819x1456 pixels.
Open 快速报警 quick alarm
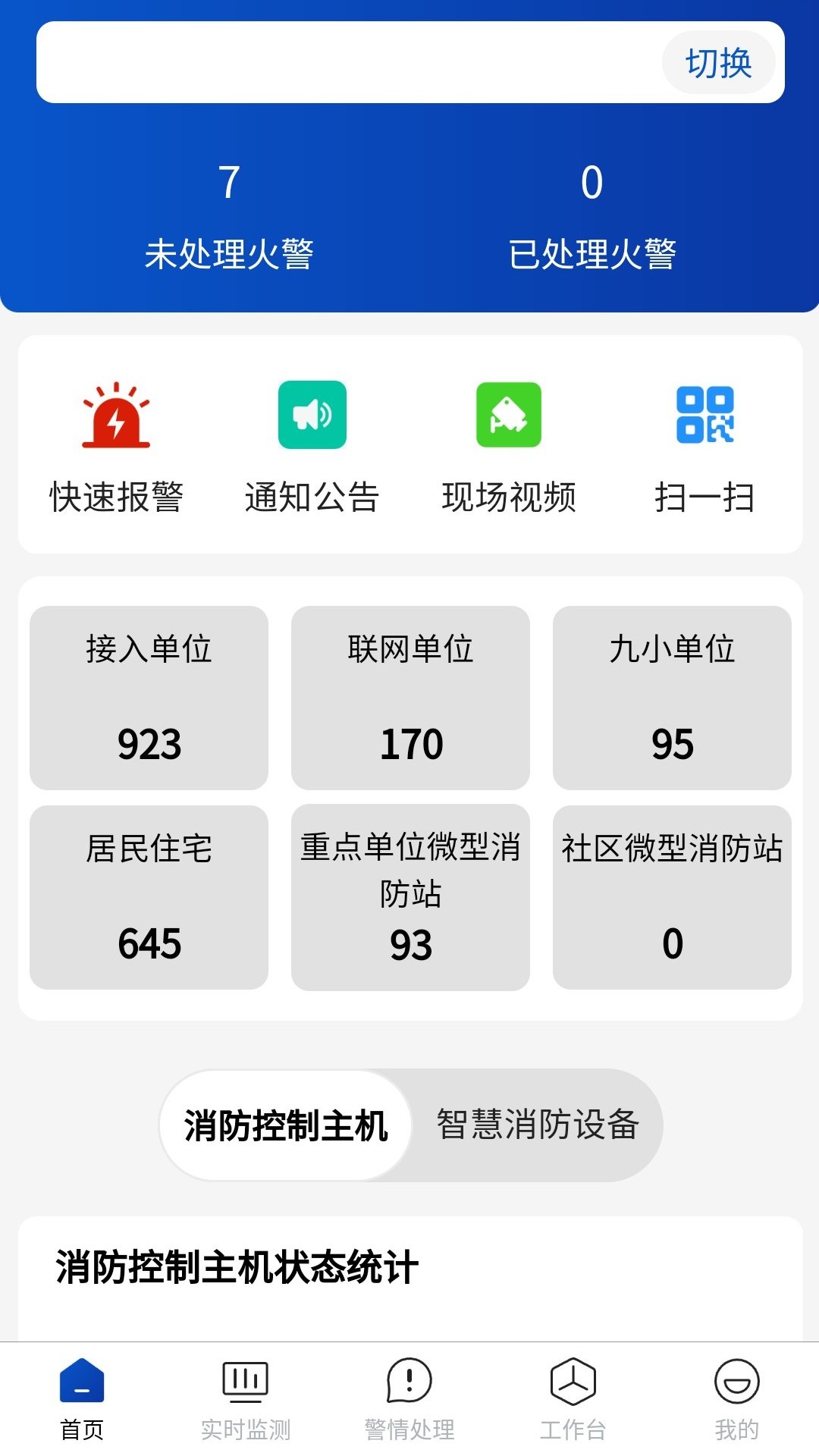click(x=116, y=446)
